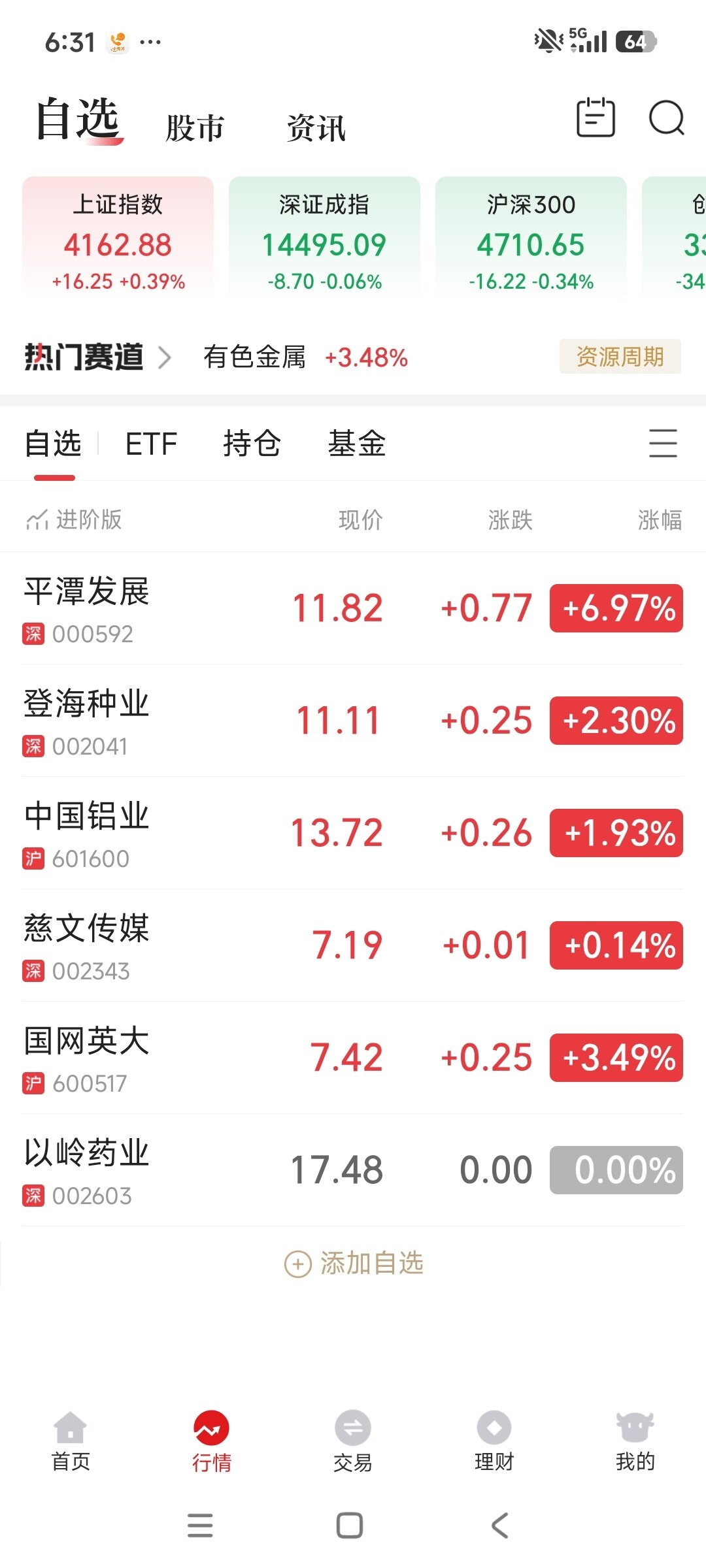Switch to the 持仓 tab
The width and height of the screenshot is (706, 1568).
pos(252,444)
